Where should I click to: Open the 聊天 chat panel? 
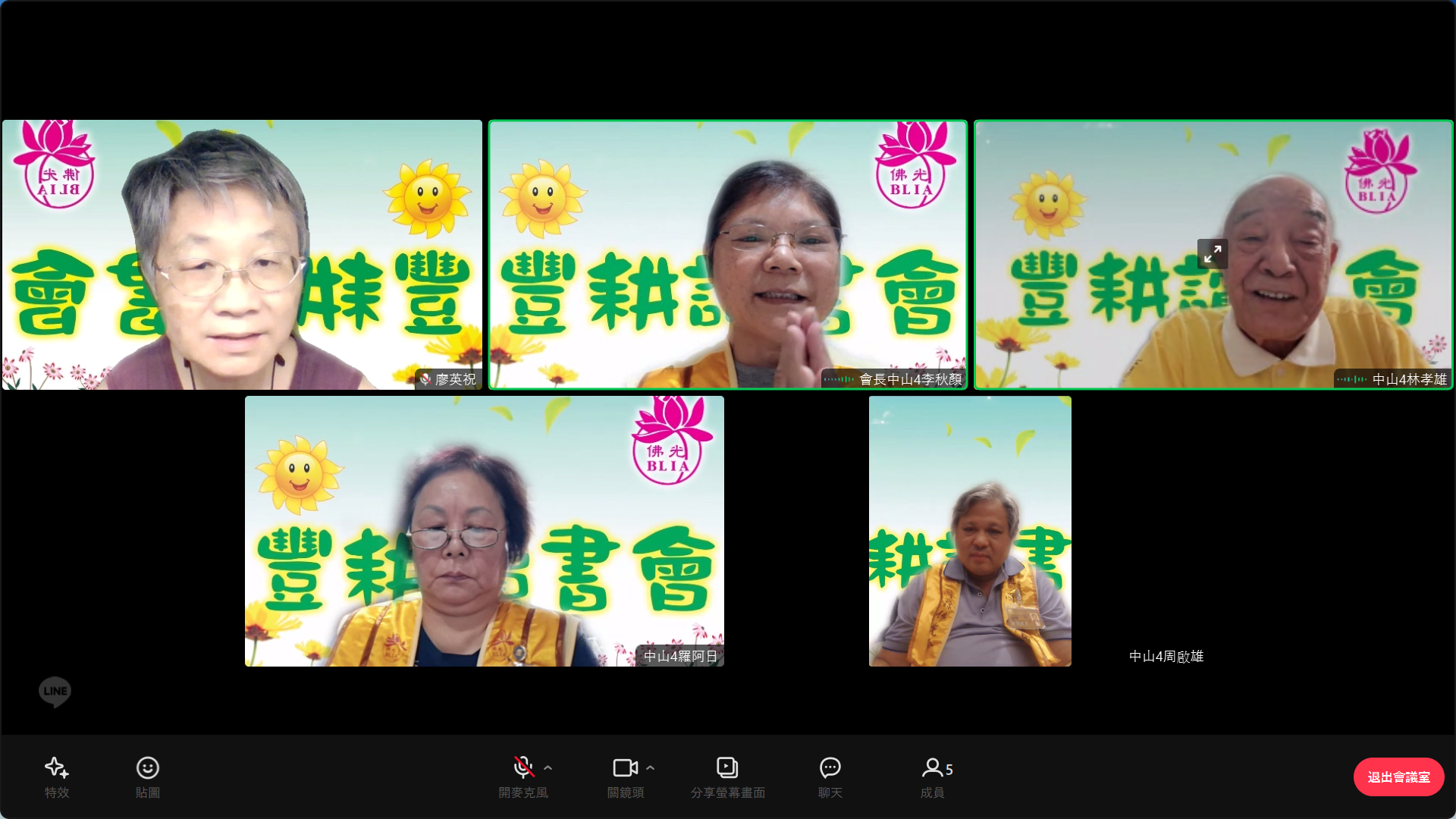pos(830,777)
